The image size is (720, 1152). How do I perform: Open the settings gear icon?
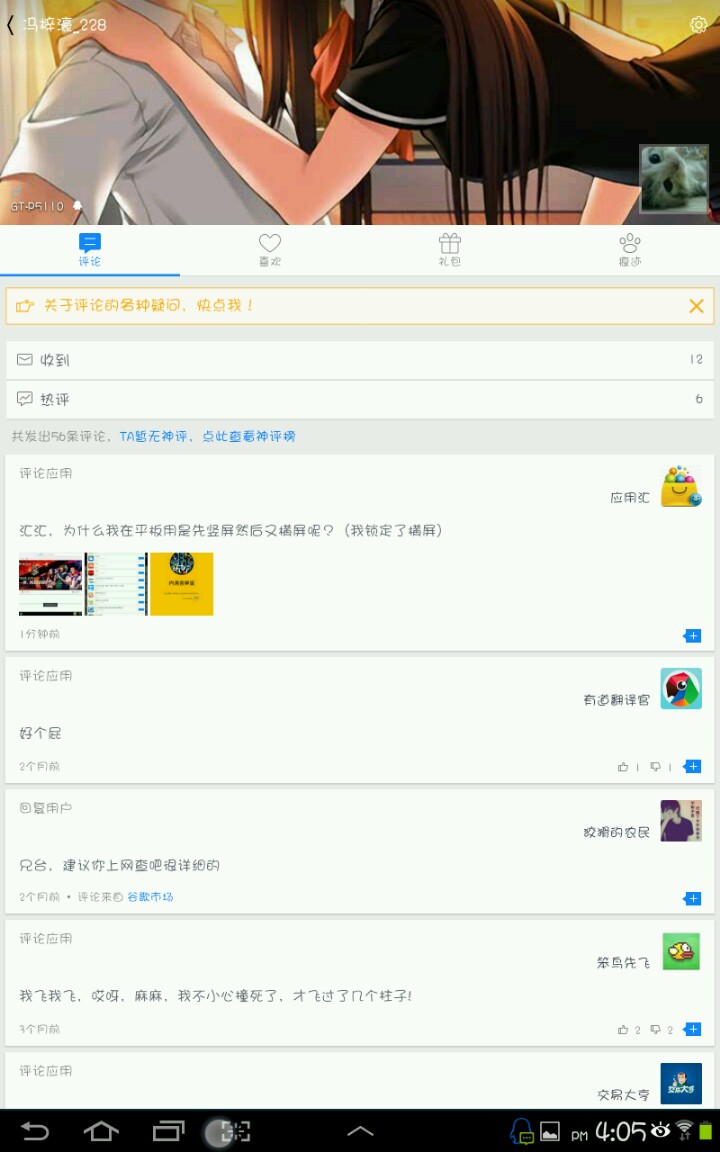(x=698, y=25)
